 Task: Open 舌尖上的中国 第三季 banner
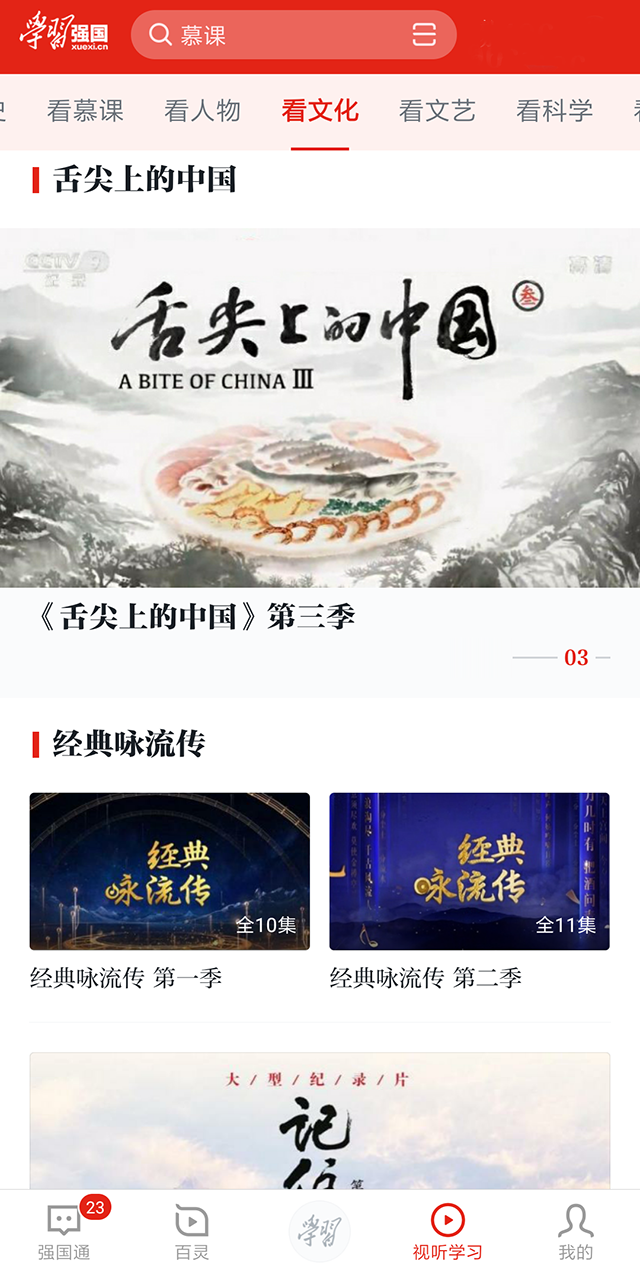(320, 408)
